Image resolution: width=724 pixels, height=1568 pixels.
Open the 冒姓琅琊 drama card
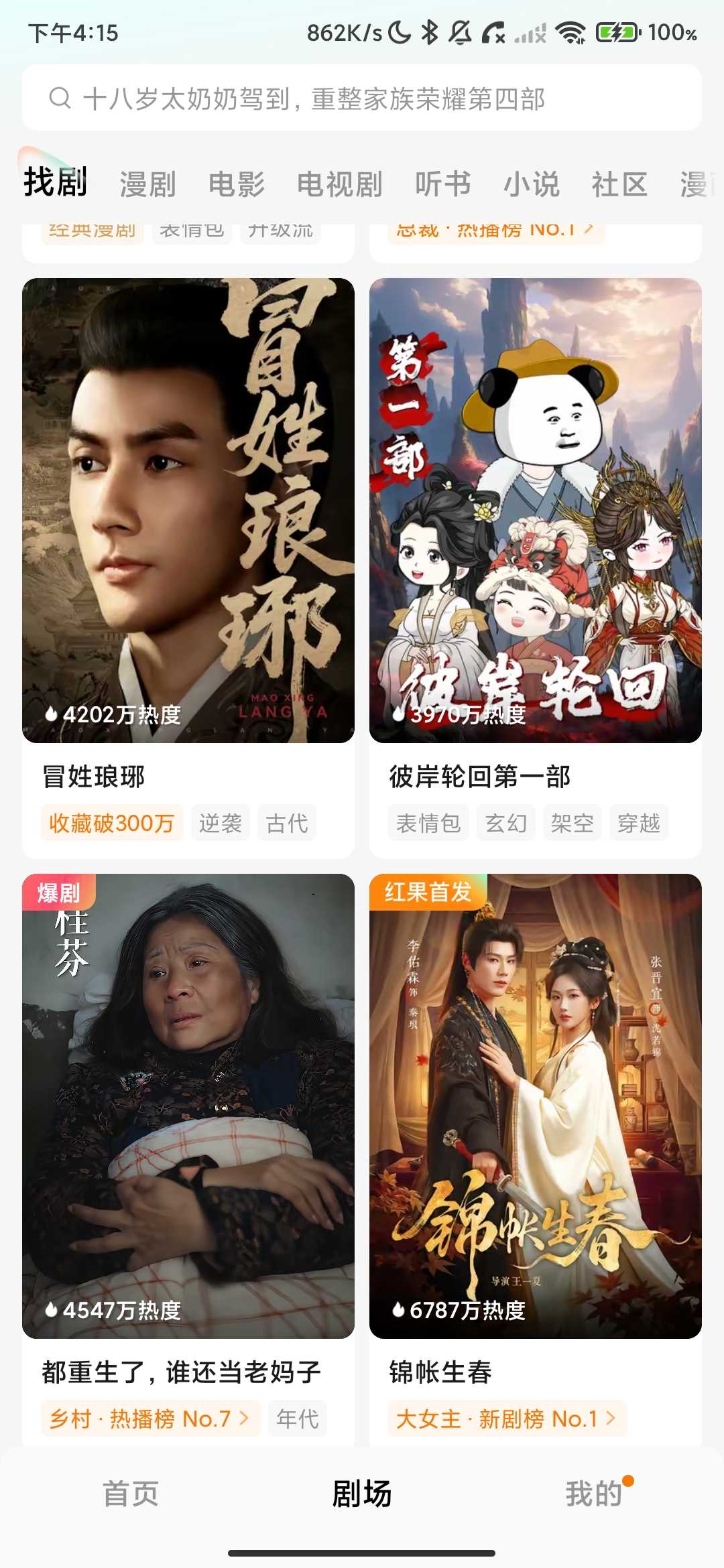[x=188, y=568]
